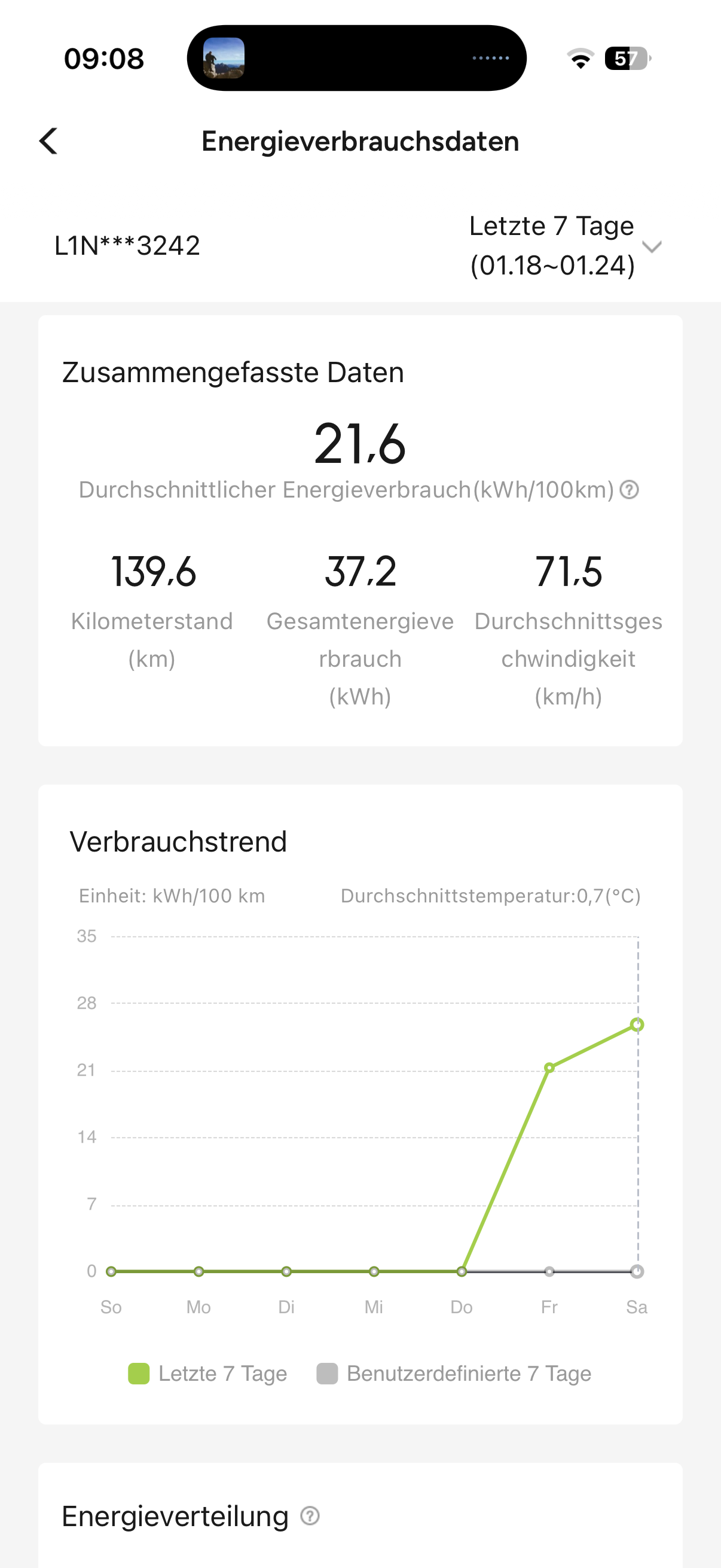The height and width of the screenshot is (1568, 721).
Task: Toggle the Letzte 7 Tage legend series
Action: point(207,1374)
